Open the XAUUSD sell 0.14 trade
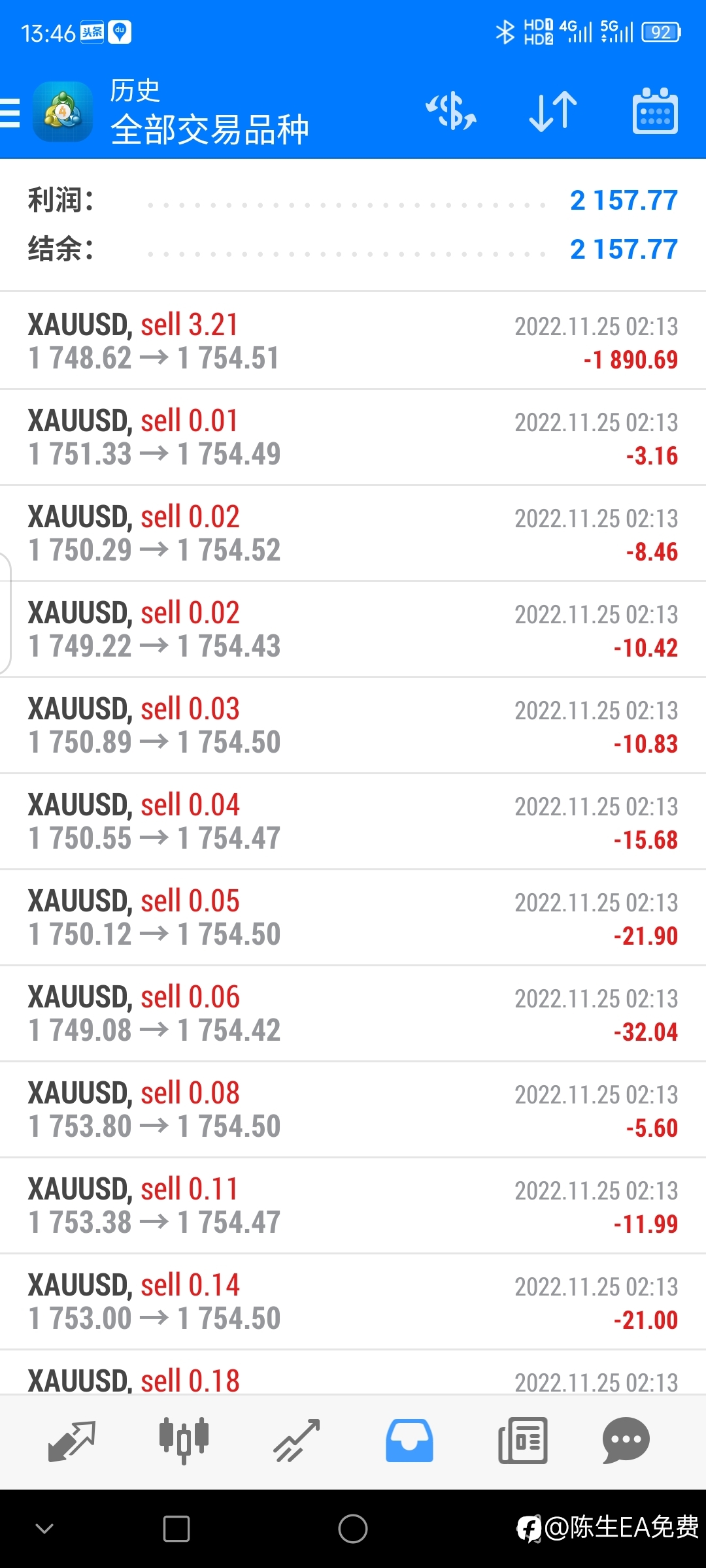This screenshot has width=706, height=1568. point(353,1301)
